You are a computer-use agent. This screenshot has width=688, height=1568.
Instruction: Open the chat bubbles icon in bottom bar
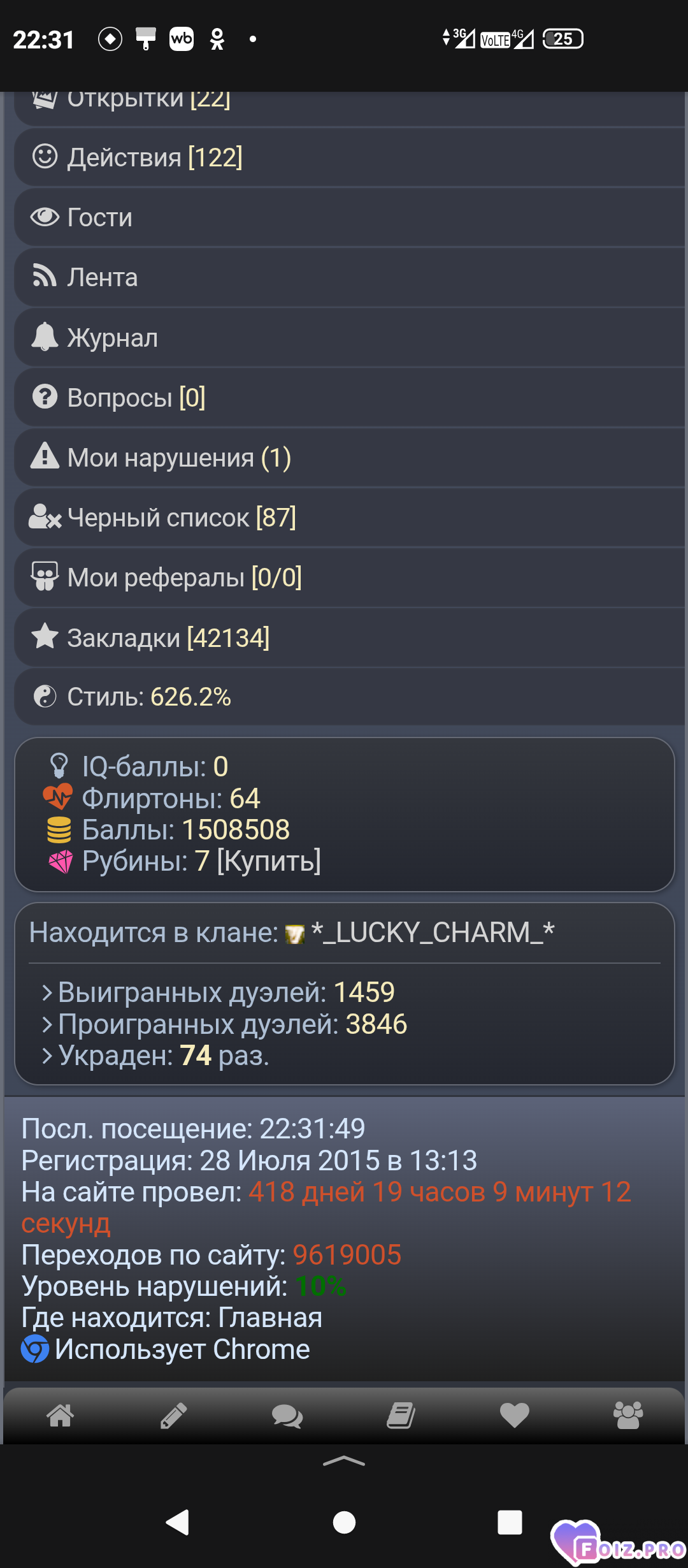(287, 1416)
